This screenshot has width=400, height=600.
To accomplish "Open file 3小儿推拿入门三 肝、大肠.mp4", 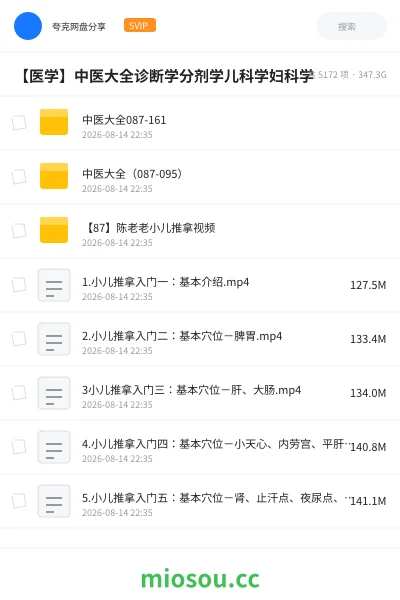I will tap(200, 393).
